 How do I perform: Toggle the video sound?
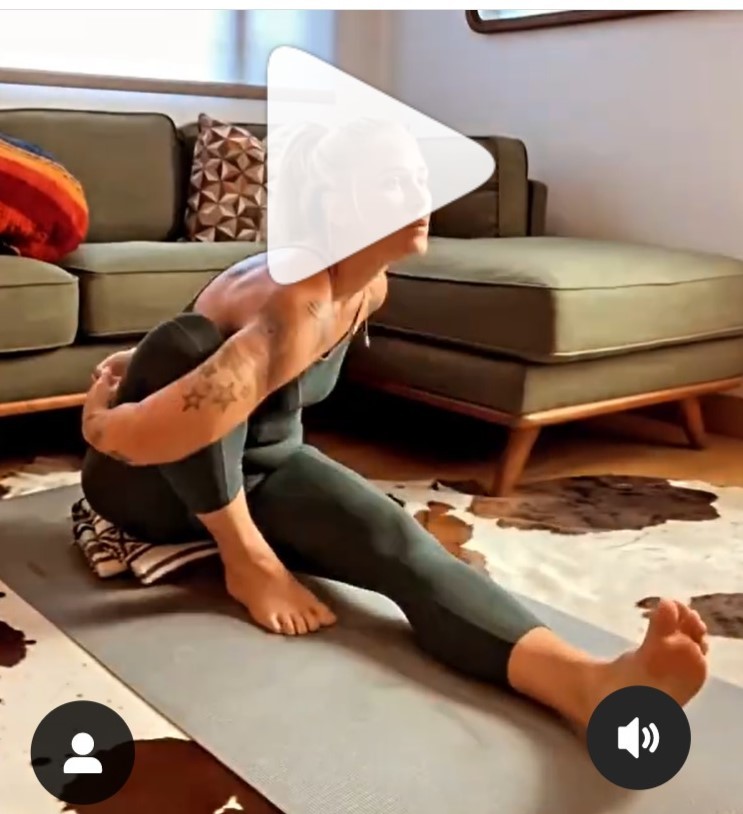pos(638,738)
